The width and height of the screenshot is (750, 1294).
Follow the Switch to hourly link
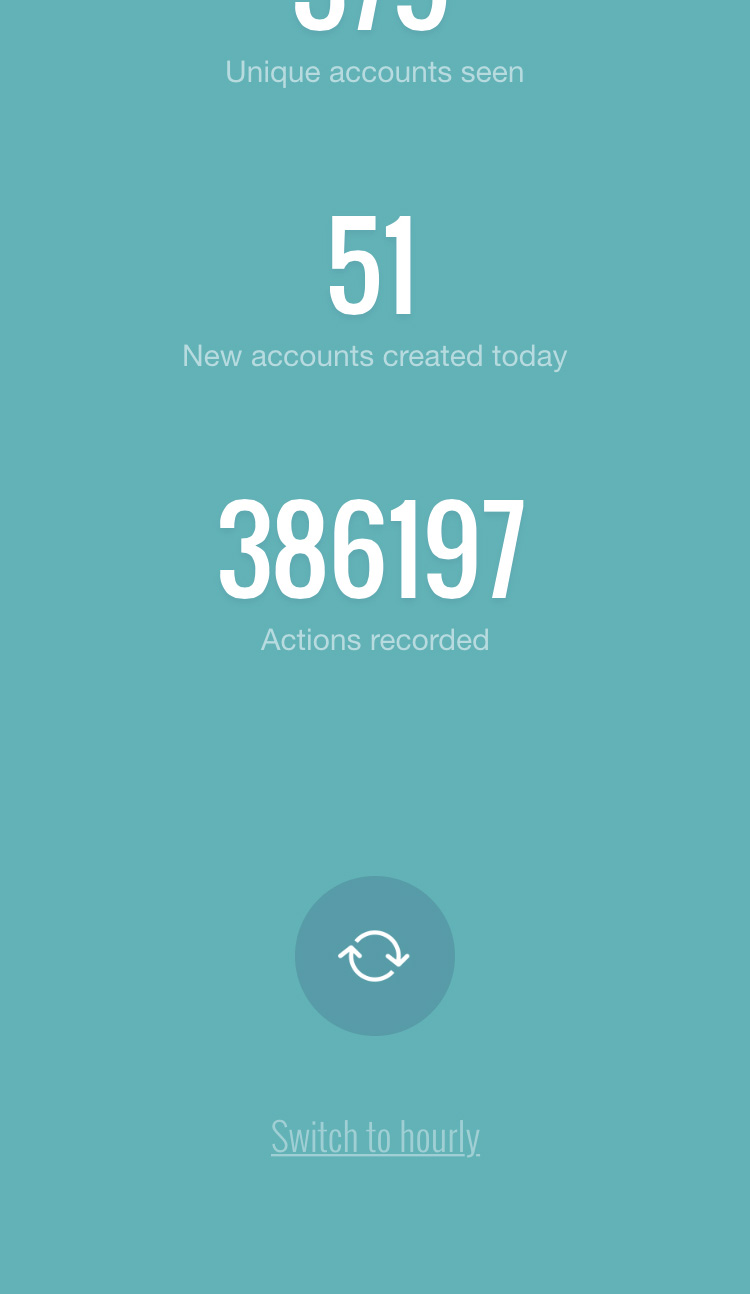(375, 1137)
